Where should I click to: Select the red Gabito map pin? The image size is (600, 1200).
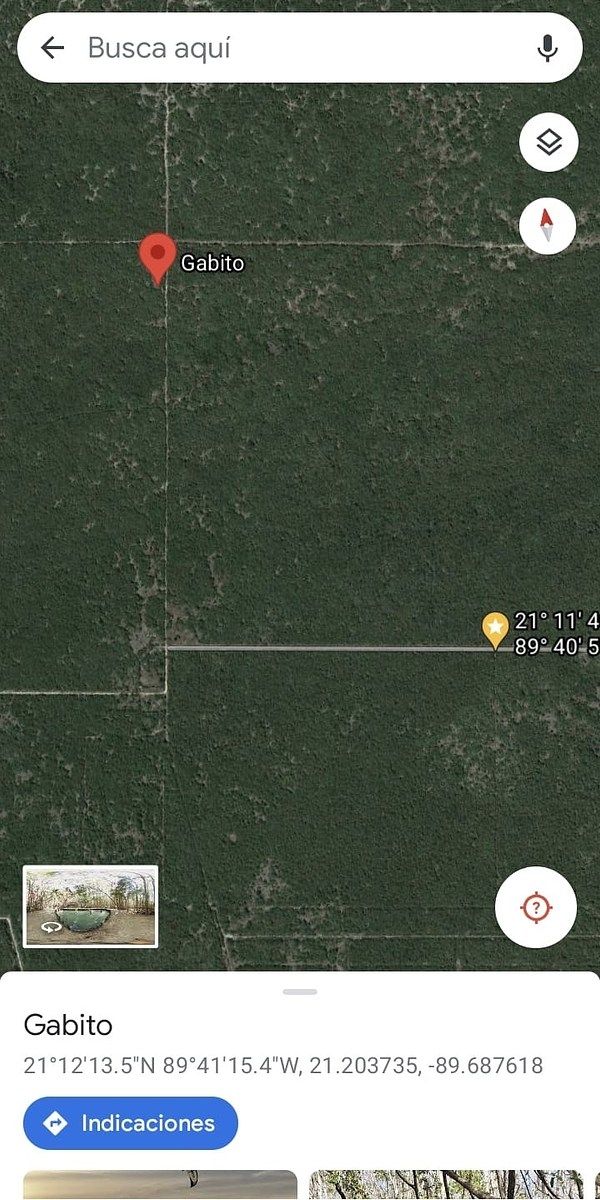point(157,260)
